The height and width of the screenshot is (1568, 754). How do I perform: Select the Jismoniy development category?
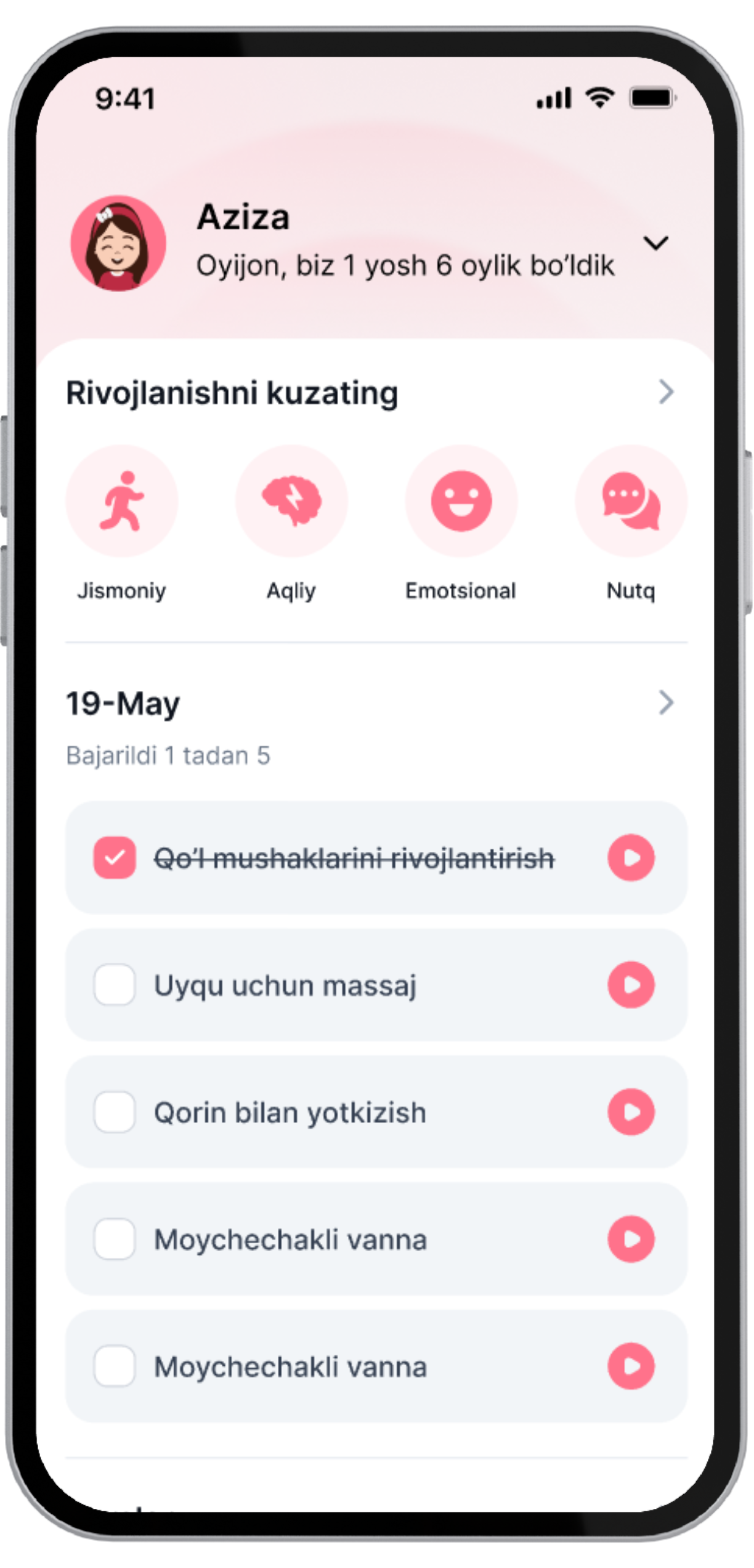[122, 500]
